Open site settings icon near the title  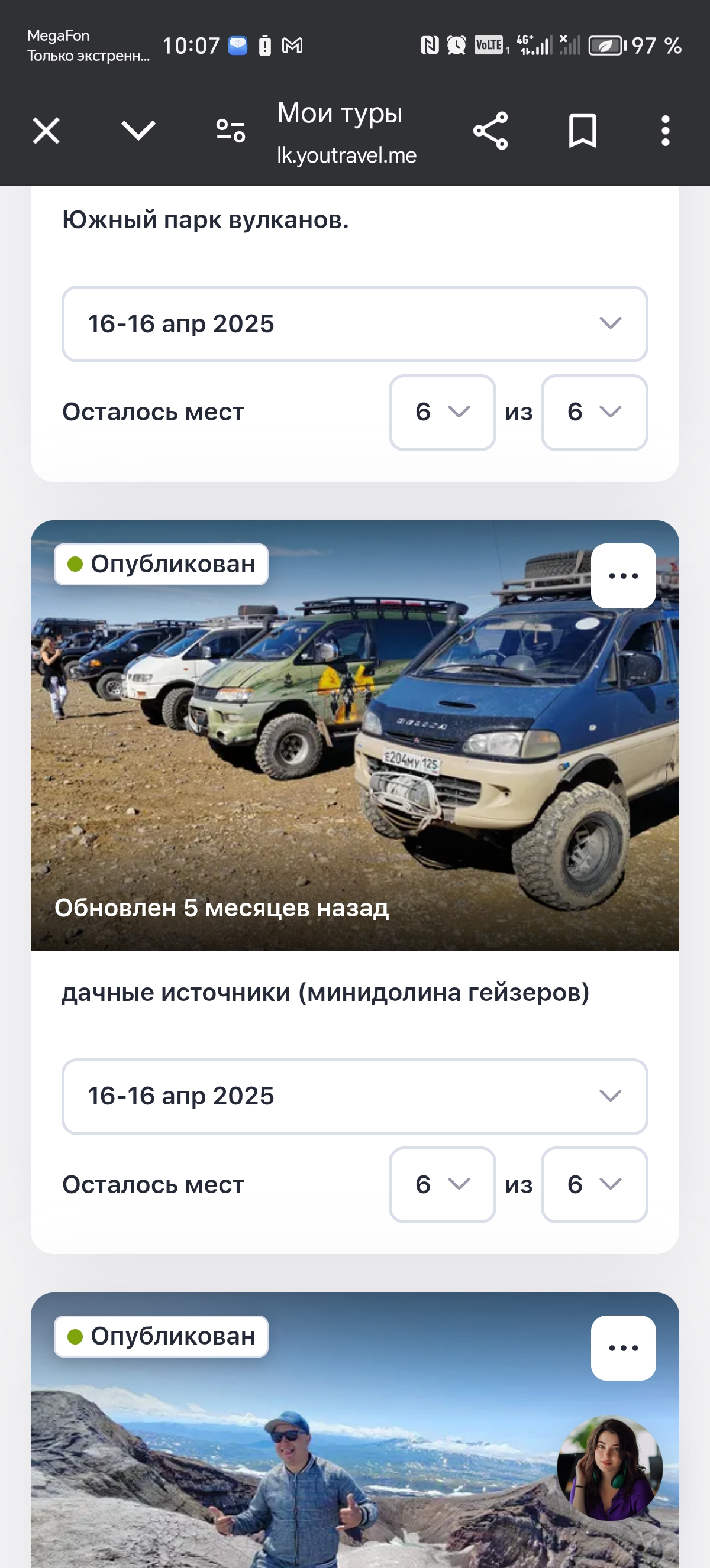tap(231, 131)
